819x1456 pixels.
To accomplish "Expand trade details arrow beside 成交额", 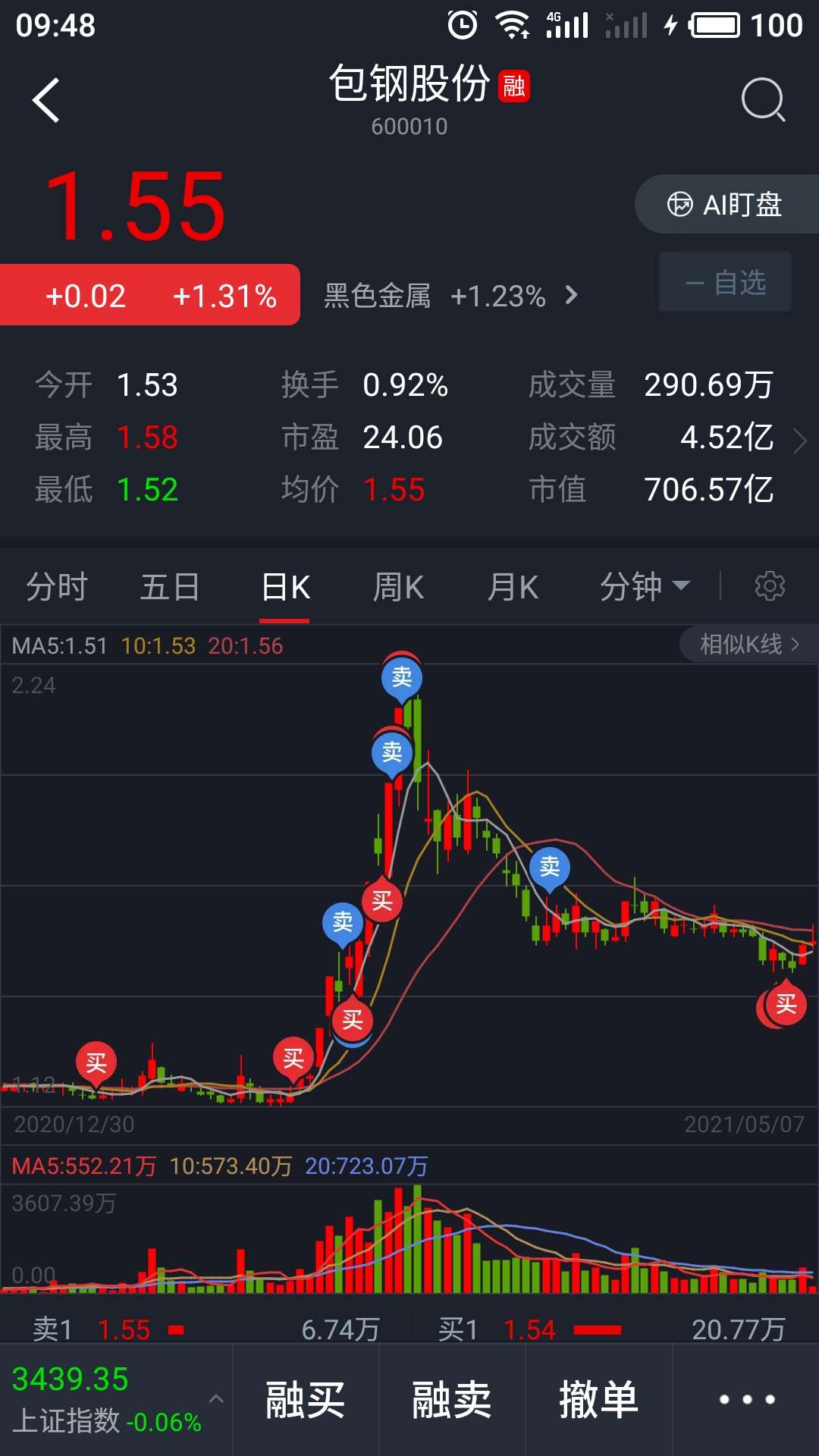I will pos(800,440).
